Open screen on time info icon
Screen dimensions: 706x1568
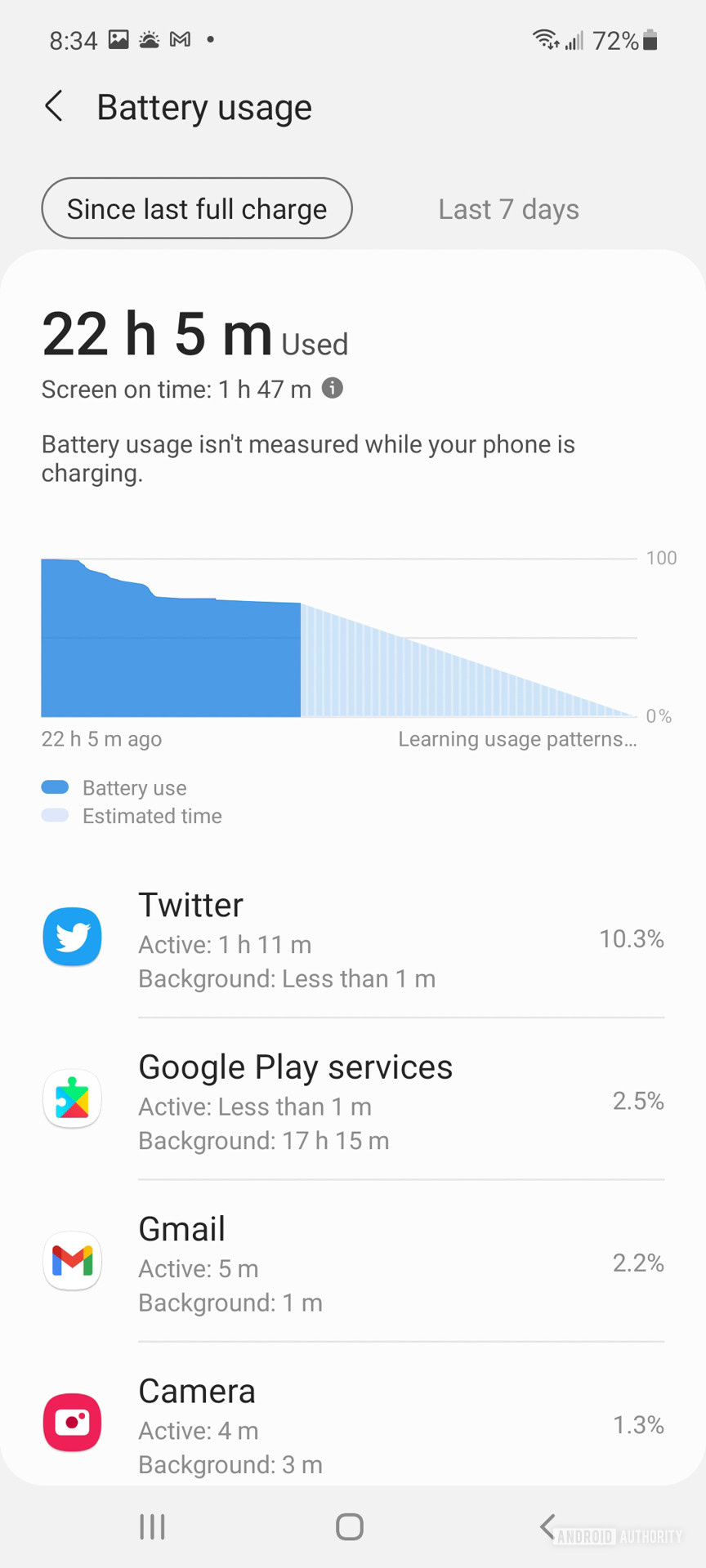coord(332,388)
